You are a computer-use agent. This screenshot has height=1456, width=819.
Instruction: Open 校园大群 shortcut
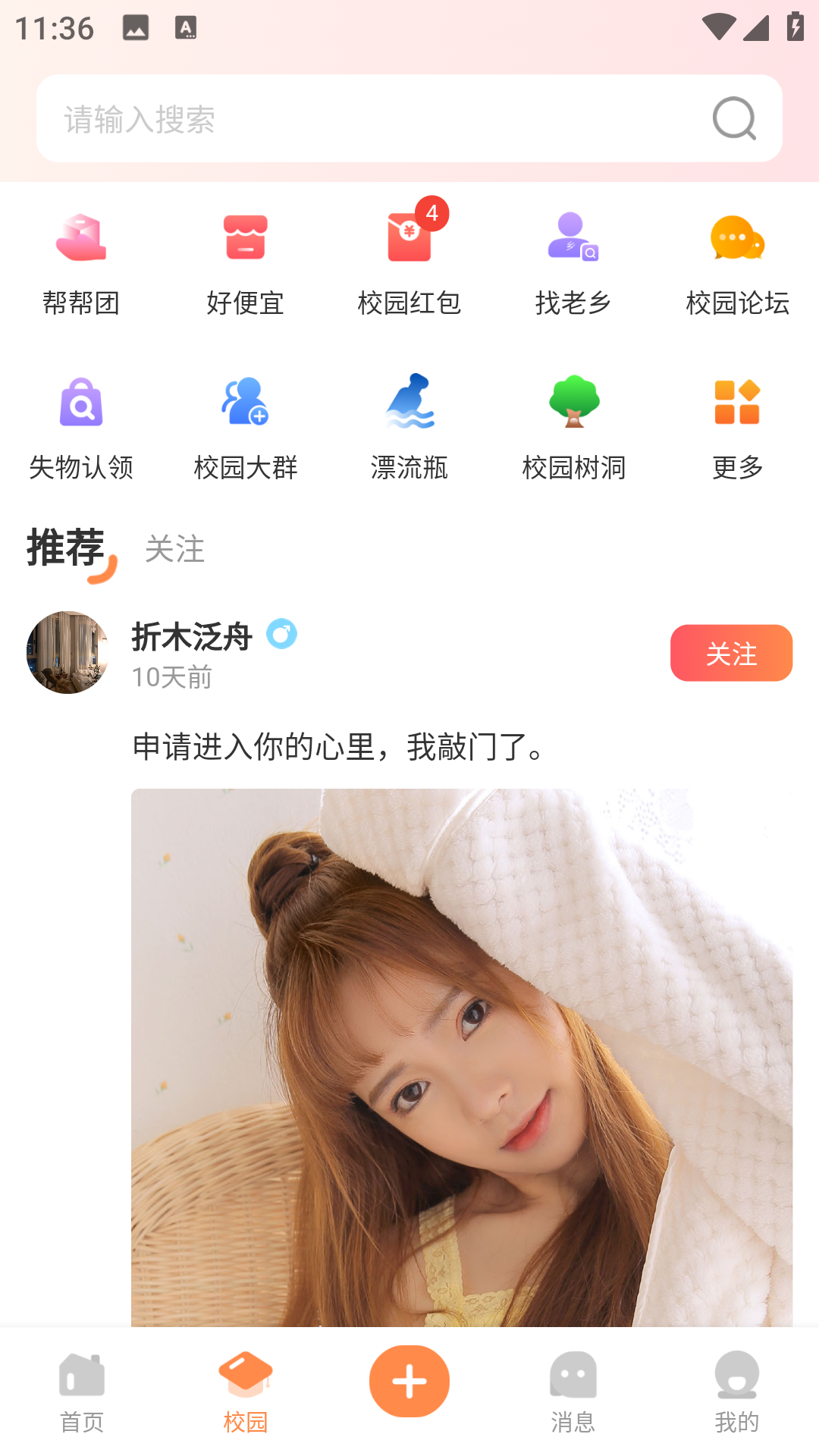pyautogui.click(x=245, y=428)
